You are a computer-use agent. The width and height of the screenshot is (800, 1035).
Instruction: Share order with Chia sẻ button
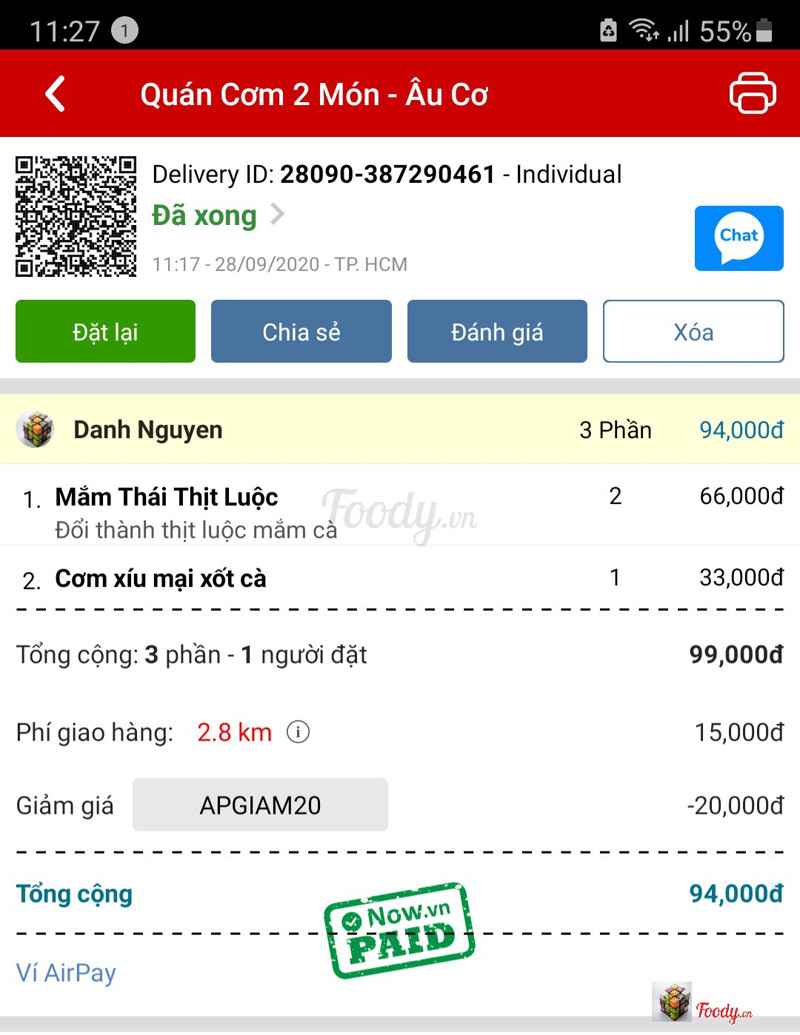301,331
